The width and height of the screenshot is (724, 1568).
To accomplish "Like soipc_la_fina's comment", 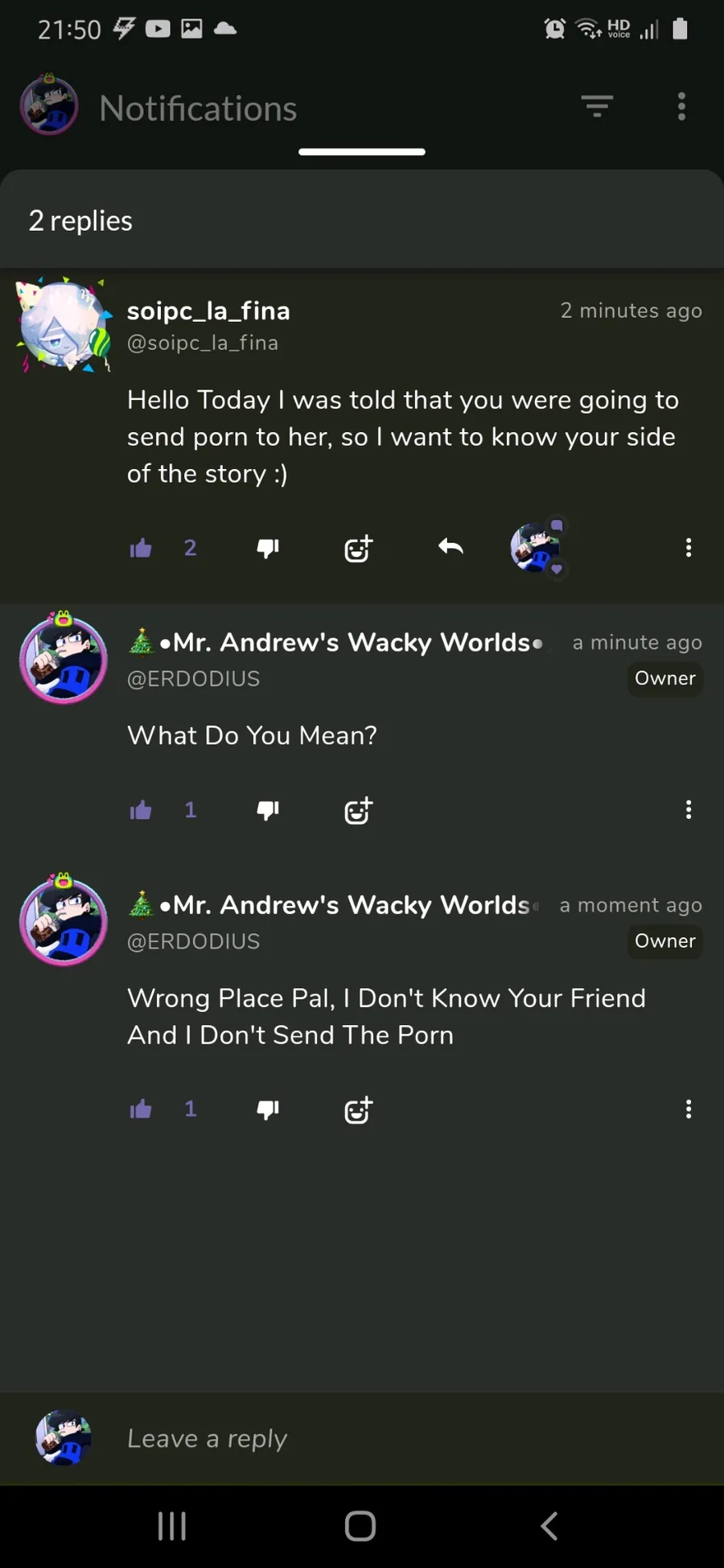I will pyautogui.click(x=141, y=549).
